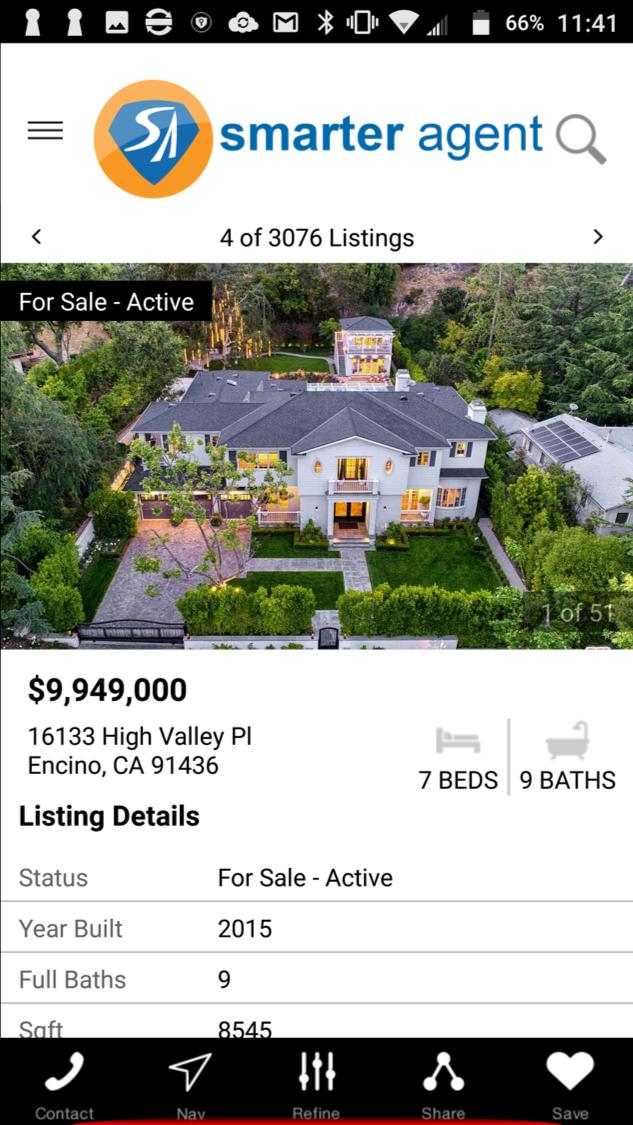
Task: Open the property photo gallery
Action: (x=316, y=455)
